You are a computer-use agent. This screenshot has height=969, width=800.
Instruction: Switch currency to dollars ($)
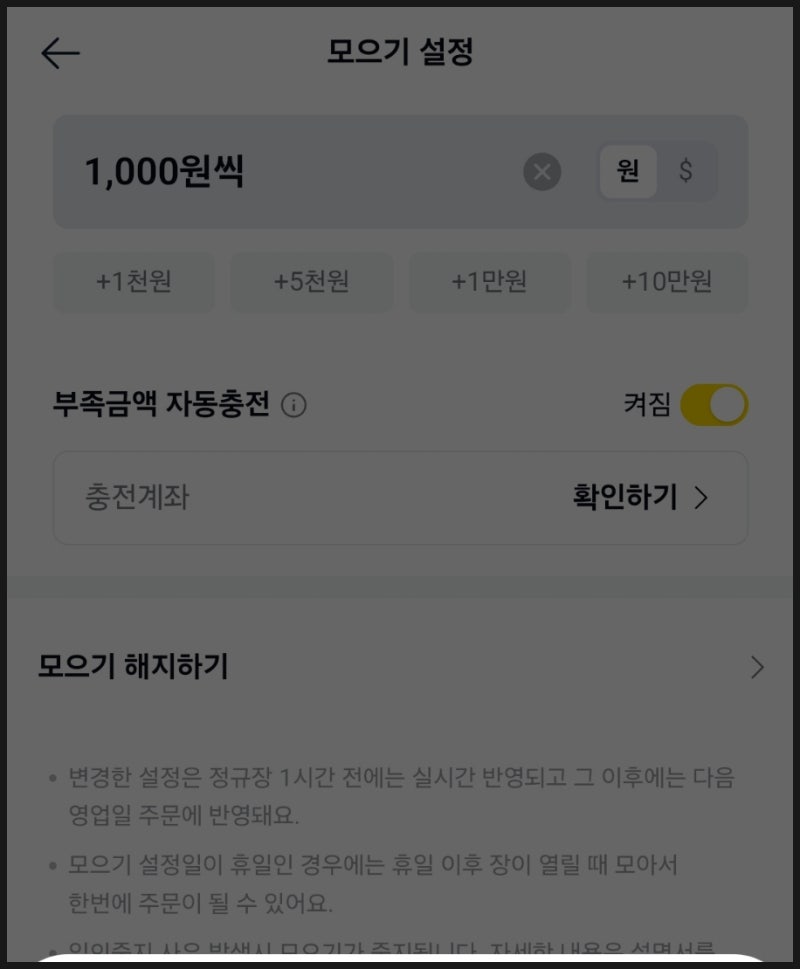(x=686, y=171)
